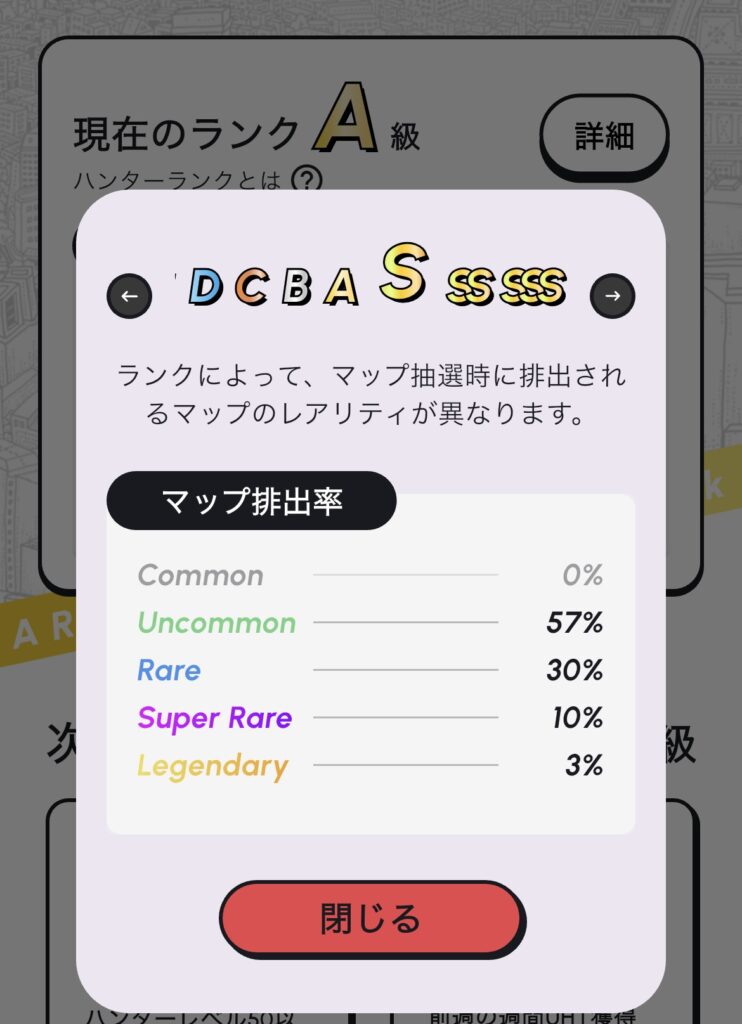Close the dialog with 閉じる button
Screen dimensions: 742x1024
[x=371, y=918]
